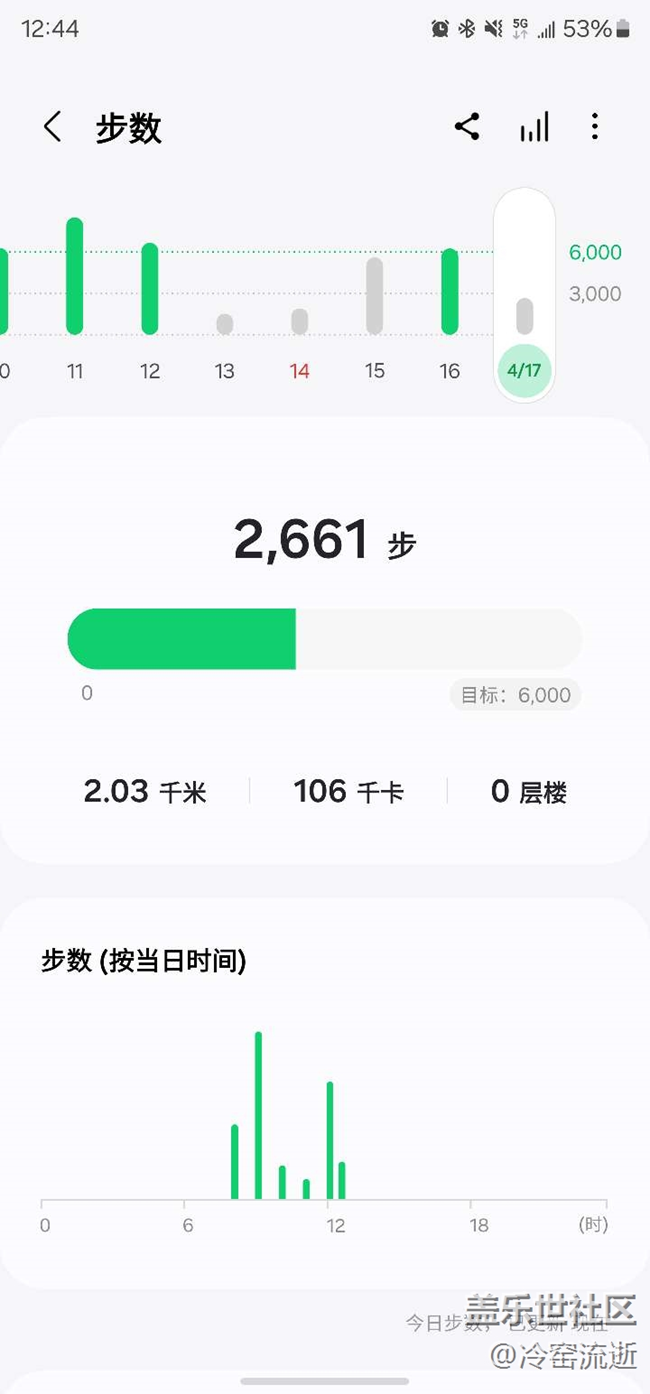Share the step count data
Screen dimensions: 650x1394
click(467, 127)
